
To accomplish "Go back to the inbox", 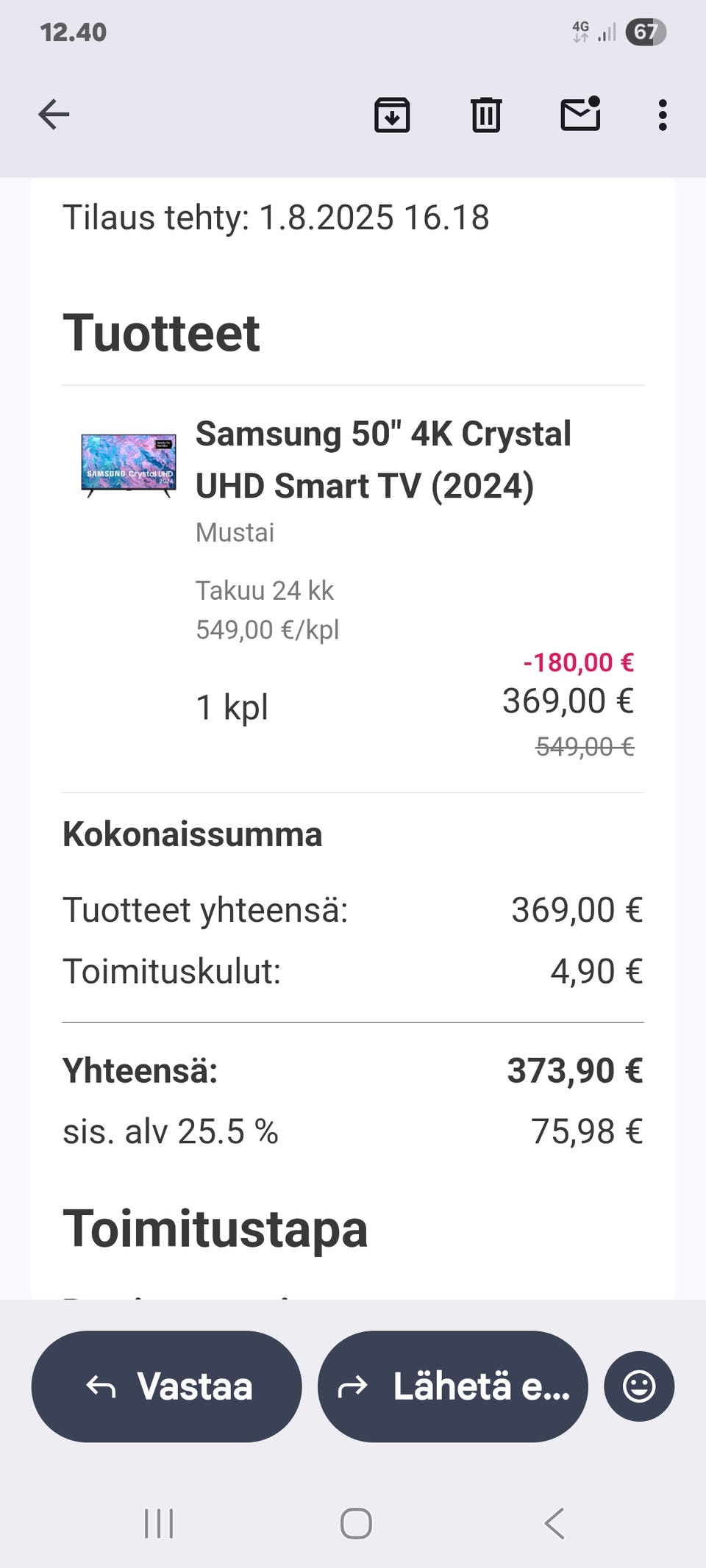I will (54, 115).
